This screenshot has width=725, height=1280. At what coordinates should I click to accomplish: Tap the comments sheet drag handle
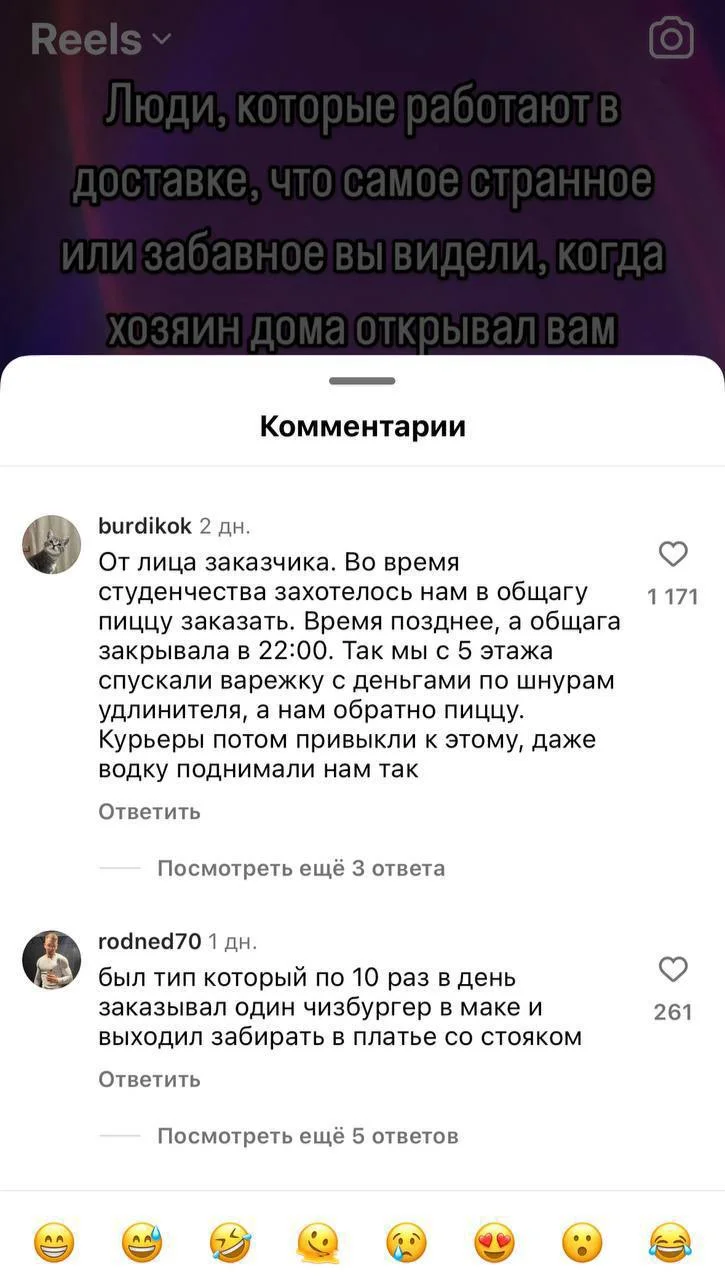point(362,381)
